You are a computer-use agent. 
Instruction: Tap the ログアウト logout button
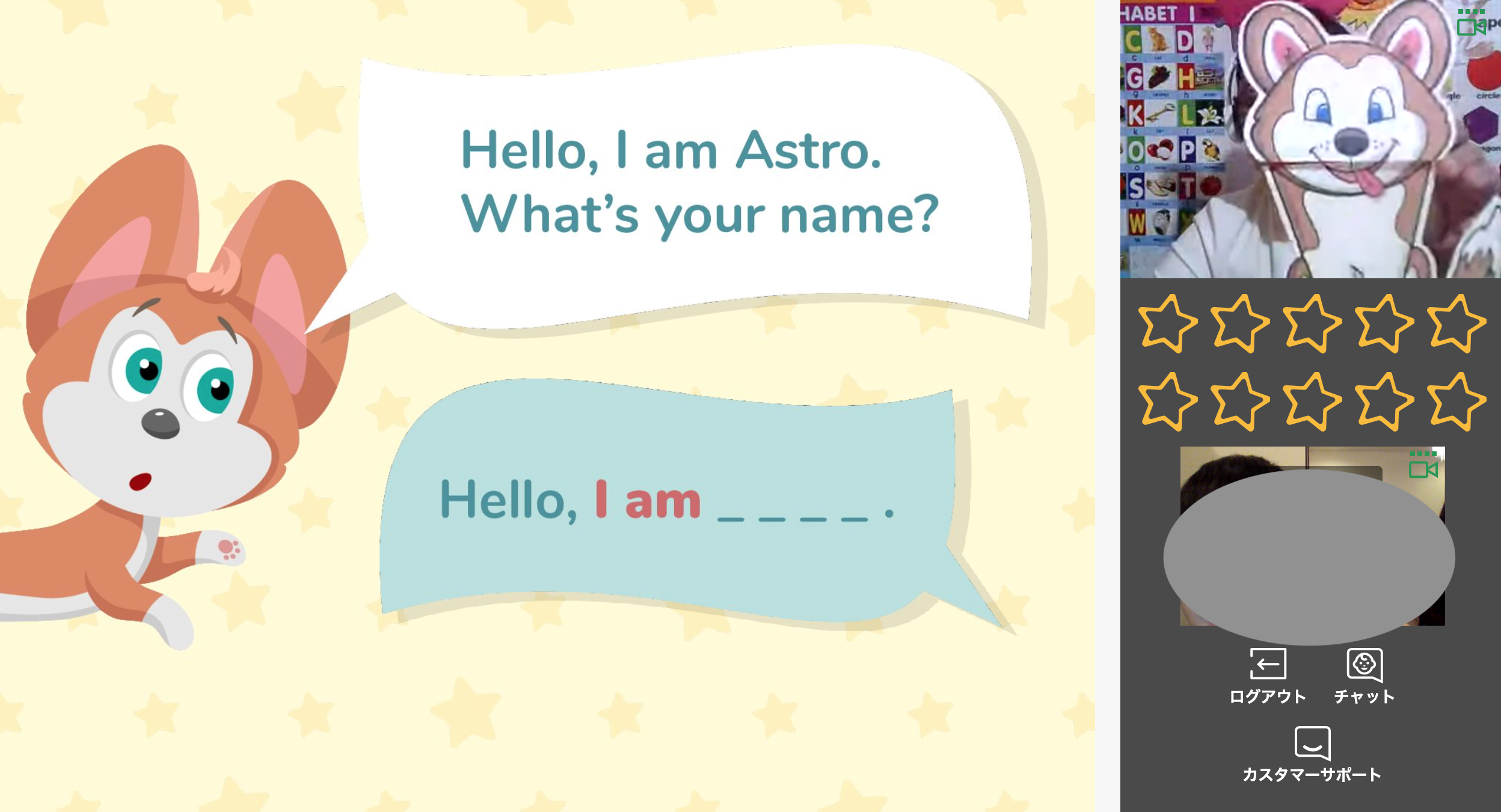[1268, 674]
